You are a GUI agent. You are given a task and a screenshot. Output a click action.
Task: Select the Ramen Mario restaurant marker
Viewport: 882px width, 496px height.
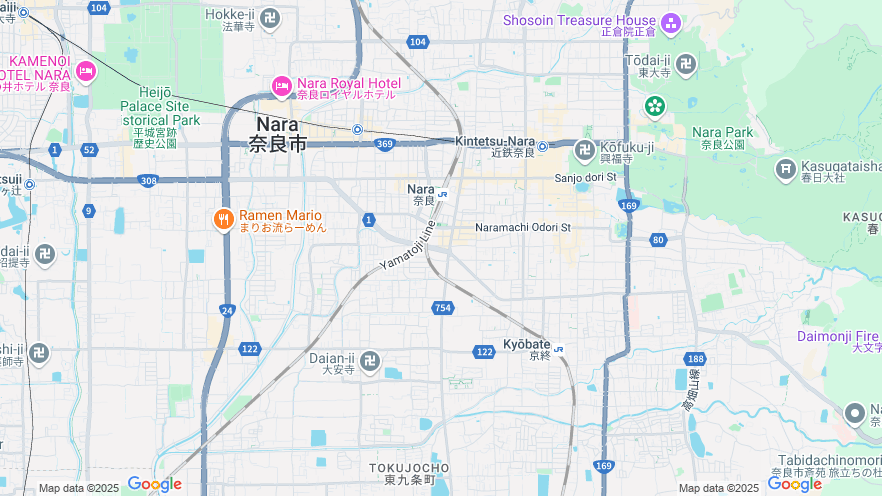[224, 218]
